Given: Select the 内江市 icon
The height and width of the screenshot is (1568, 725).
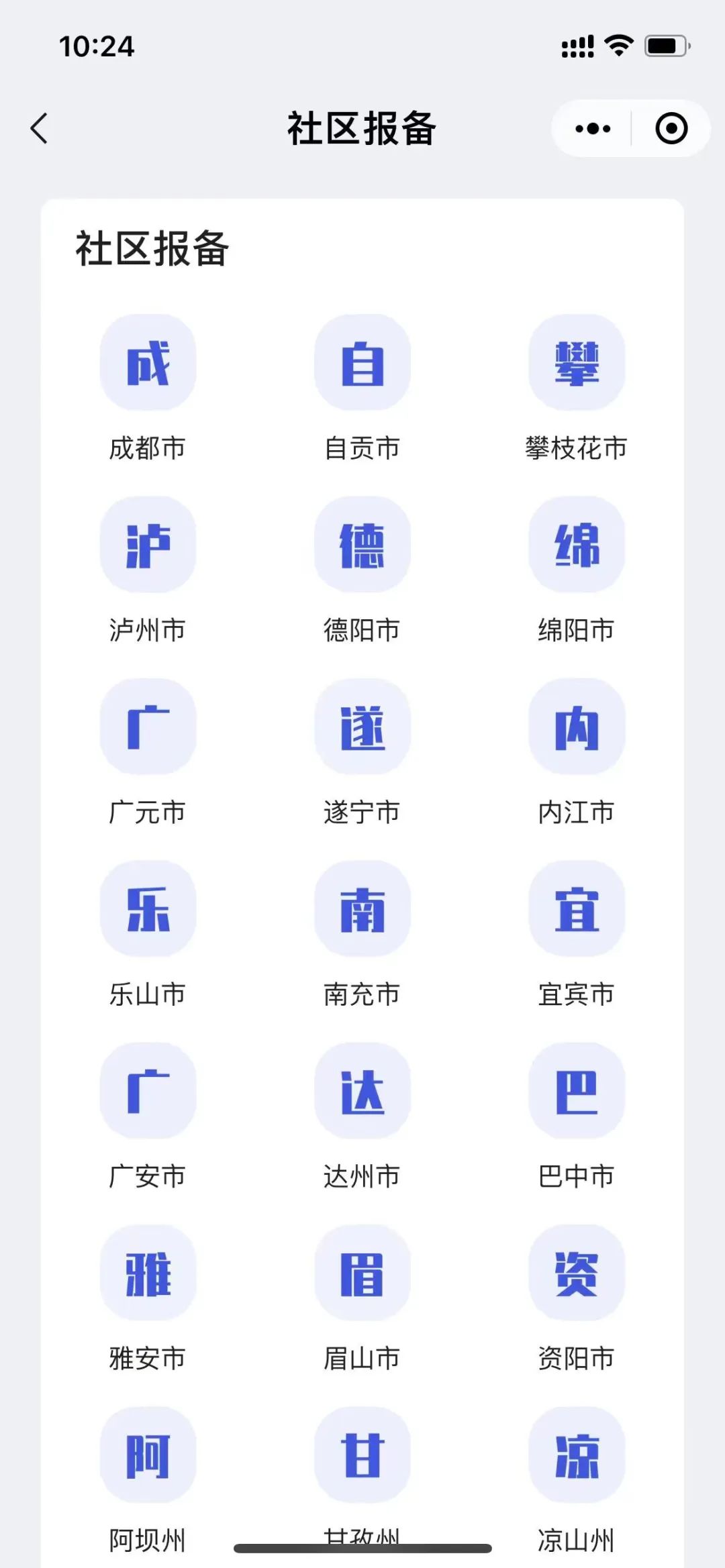Looking at the screenshot, I should 577,727.
